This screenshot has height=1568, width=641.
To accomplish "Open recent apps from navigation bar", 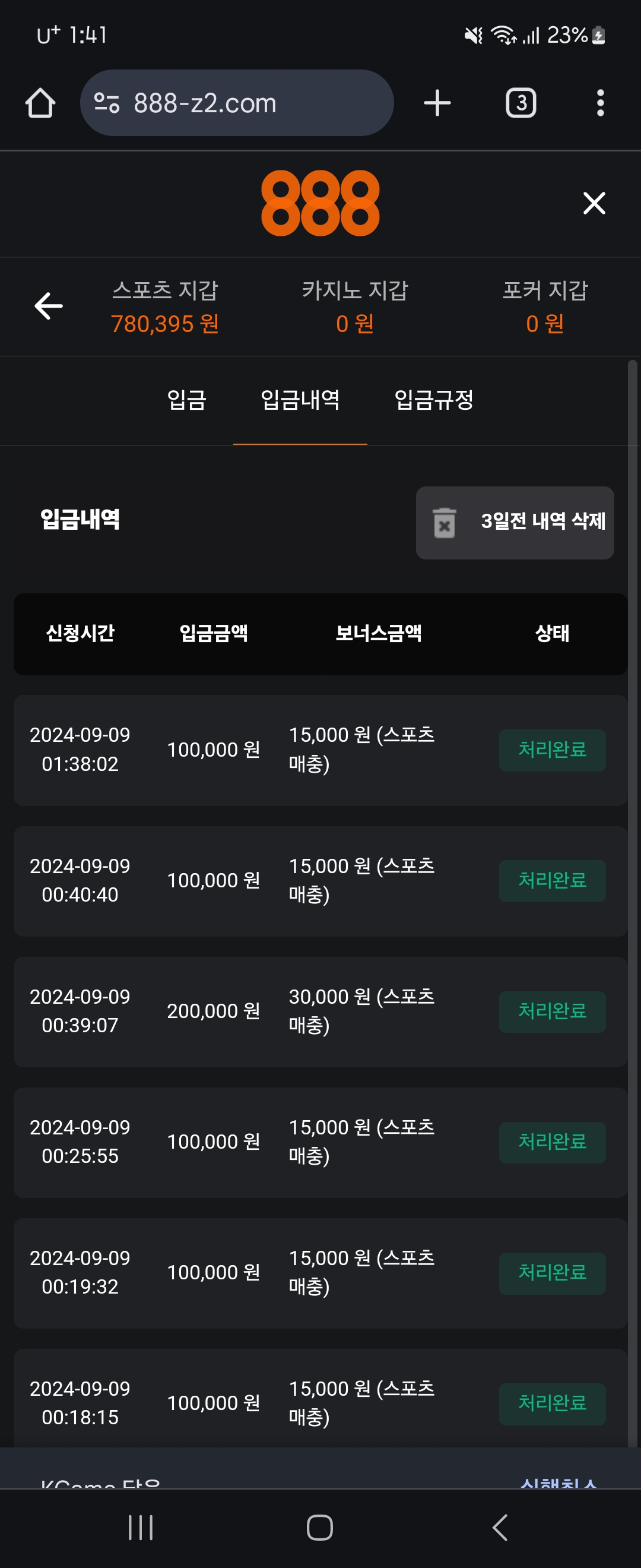I will [141, 1527].
